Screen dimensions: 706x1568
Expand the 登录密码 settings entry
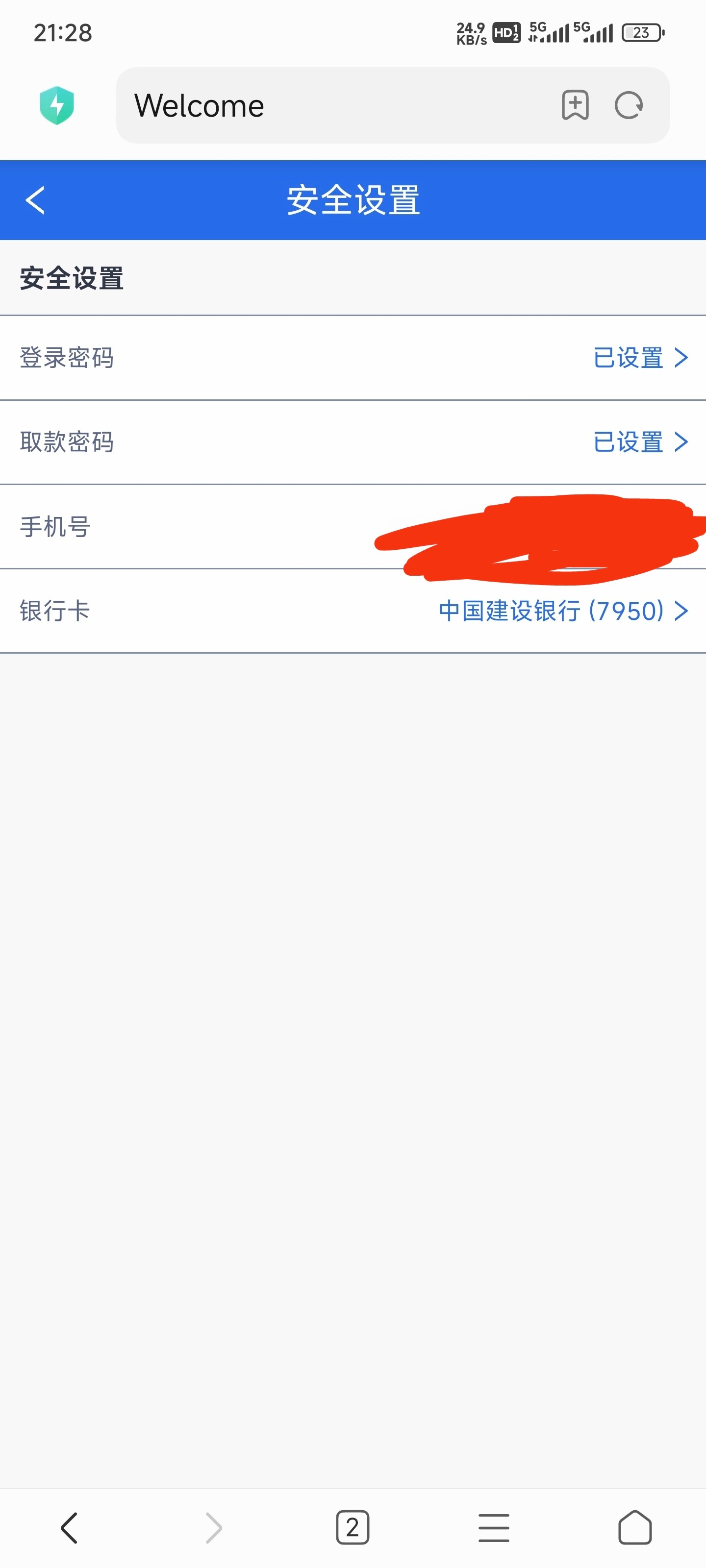(x=353, y=358)
